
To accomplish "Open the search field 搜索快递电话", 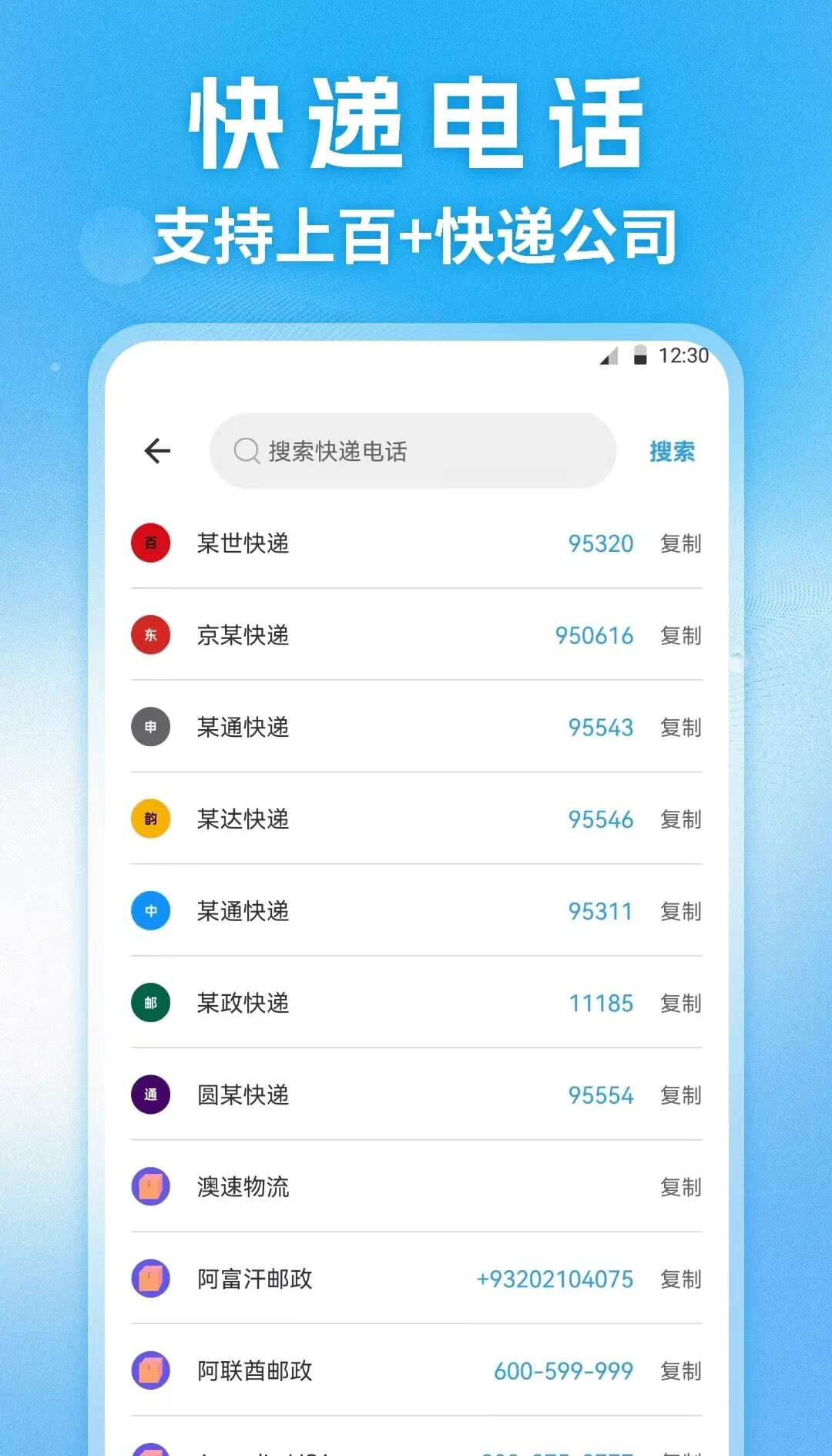I will click(416, 451).
